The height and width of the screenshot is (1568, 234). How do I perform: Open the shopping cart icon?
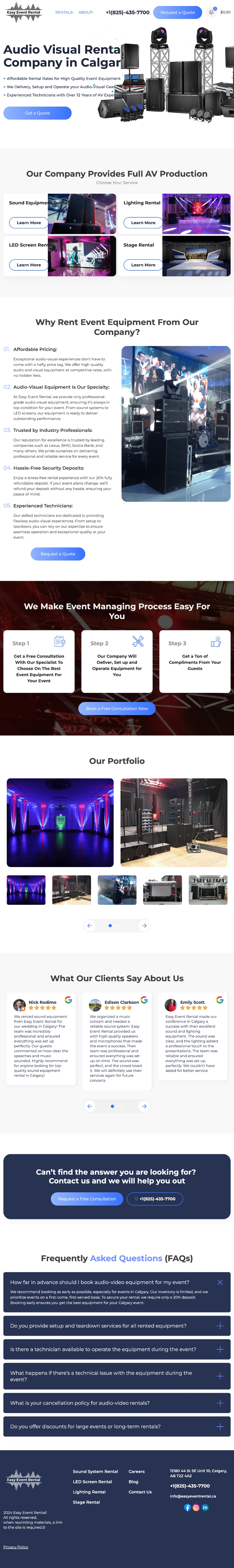[x=211, y=12]
